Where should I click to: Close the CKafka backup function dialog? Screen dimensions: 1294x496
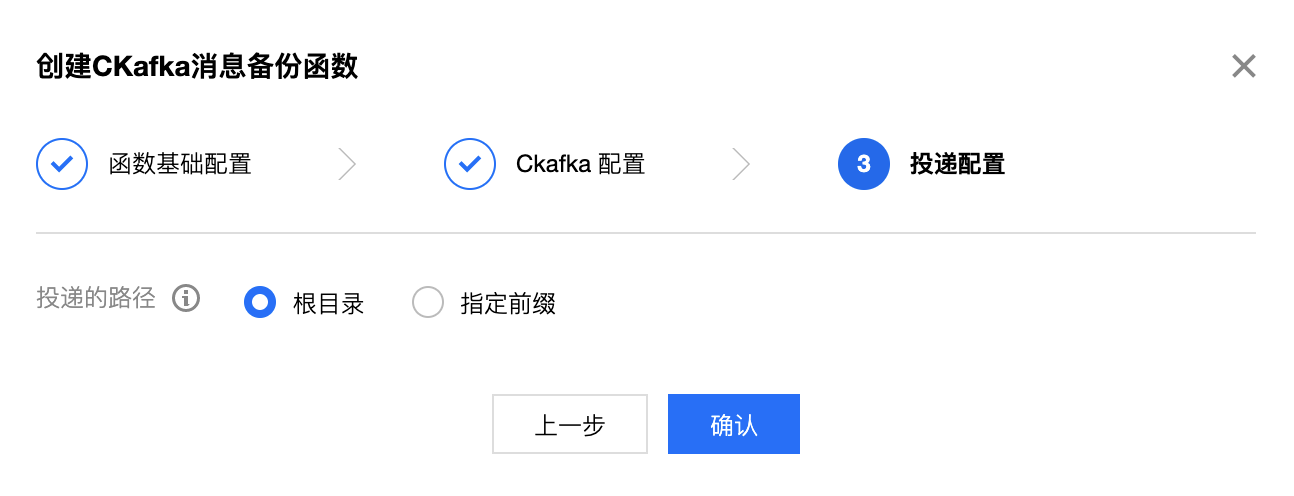(1243, 67)
